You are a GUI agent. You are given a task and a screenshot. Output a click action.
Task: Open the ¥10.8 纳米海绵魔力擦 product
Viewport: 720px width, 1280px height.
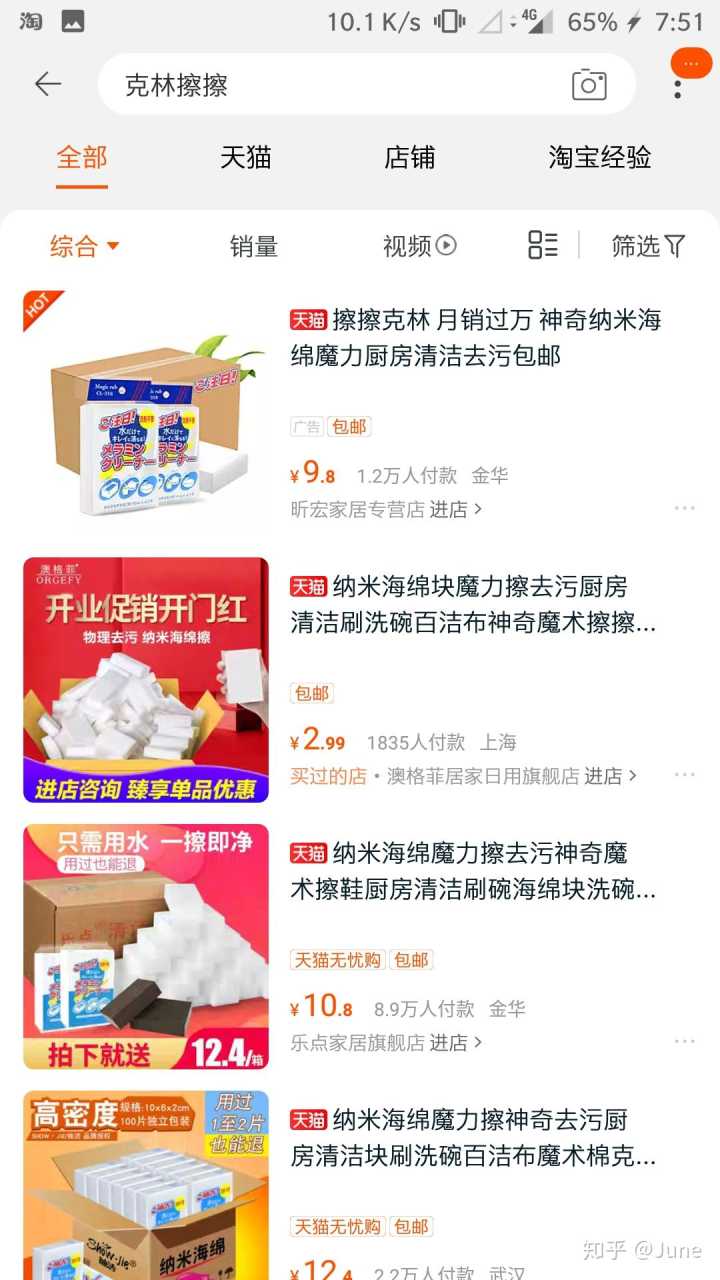point(473,870)
